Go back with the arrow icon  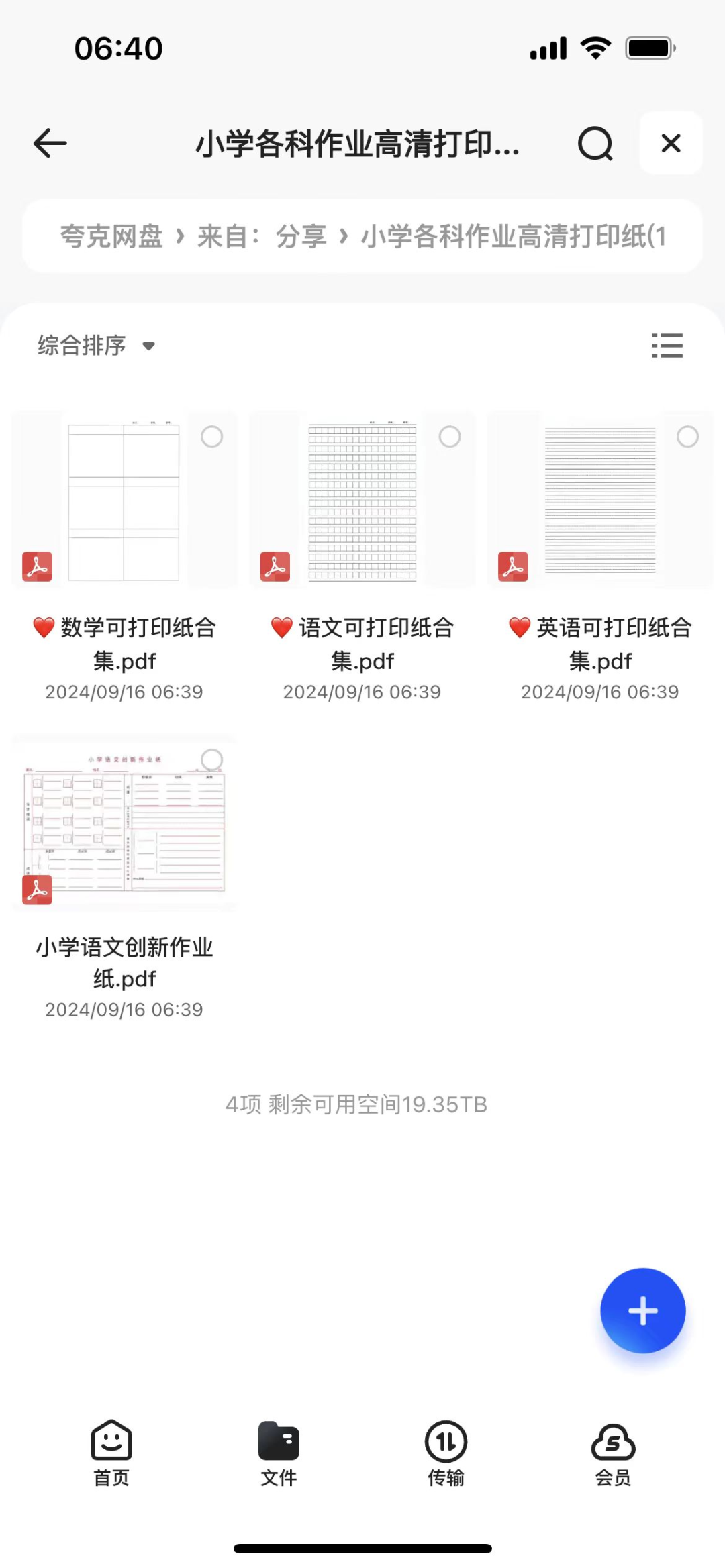(x=50, y=143)
